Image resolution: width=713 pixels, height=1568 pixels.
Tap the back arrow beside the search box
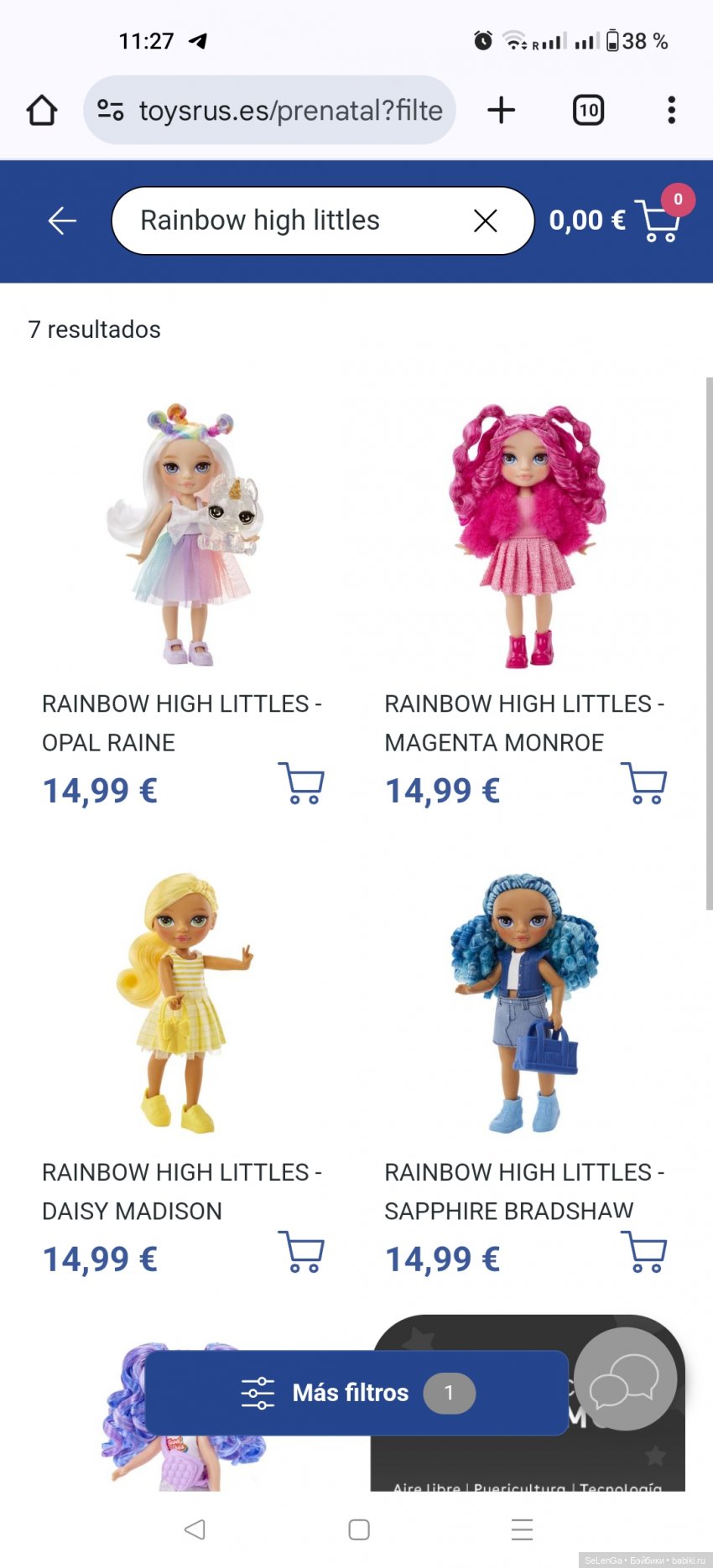pos(62,221)
